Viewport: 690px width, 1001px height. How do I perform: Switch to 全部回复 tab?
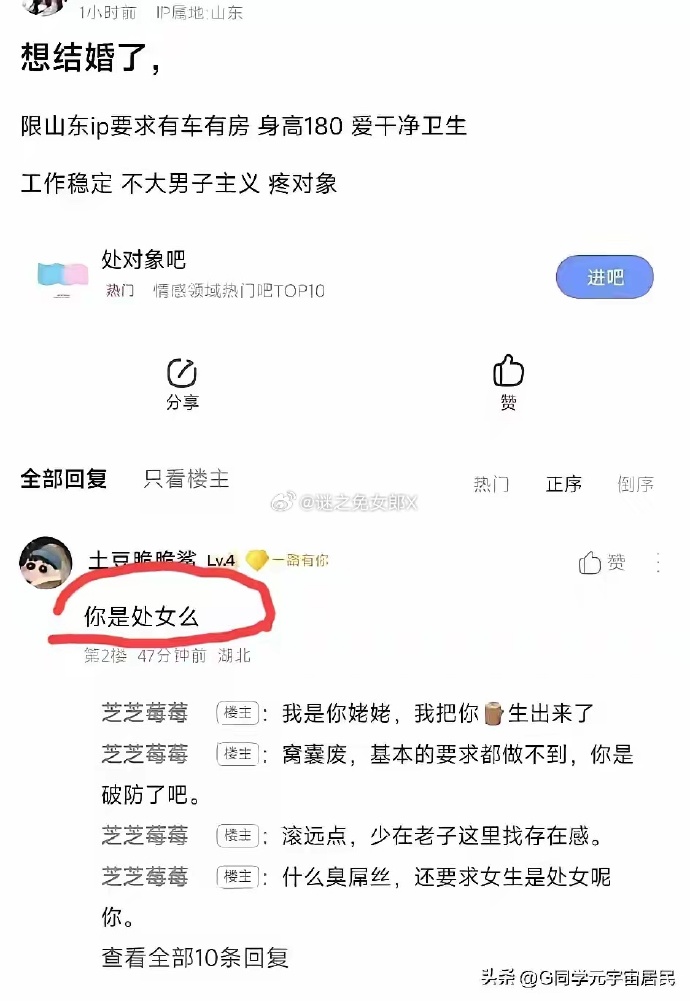coord(64,479)
